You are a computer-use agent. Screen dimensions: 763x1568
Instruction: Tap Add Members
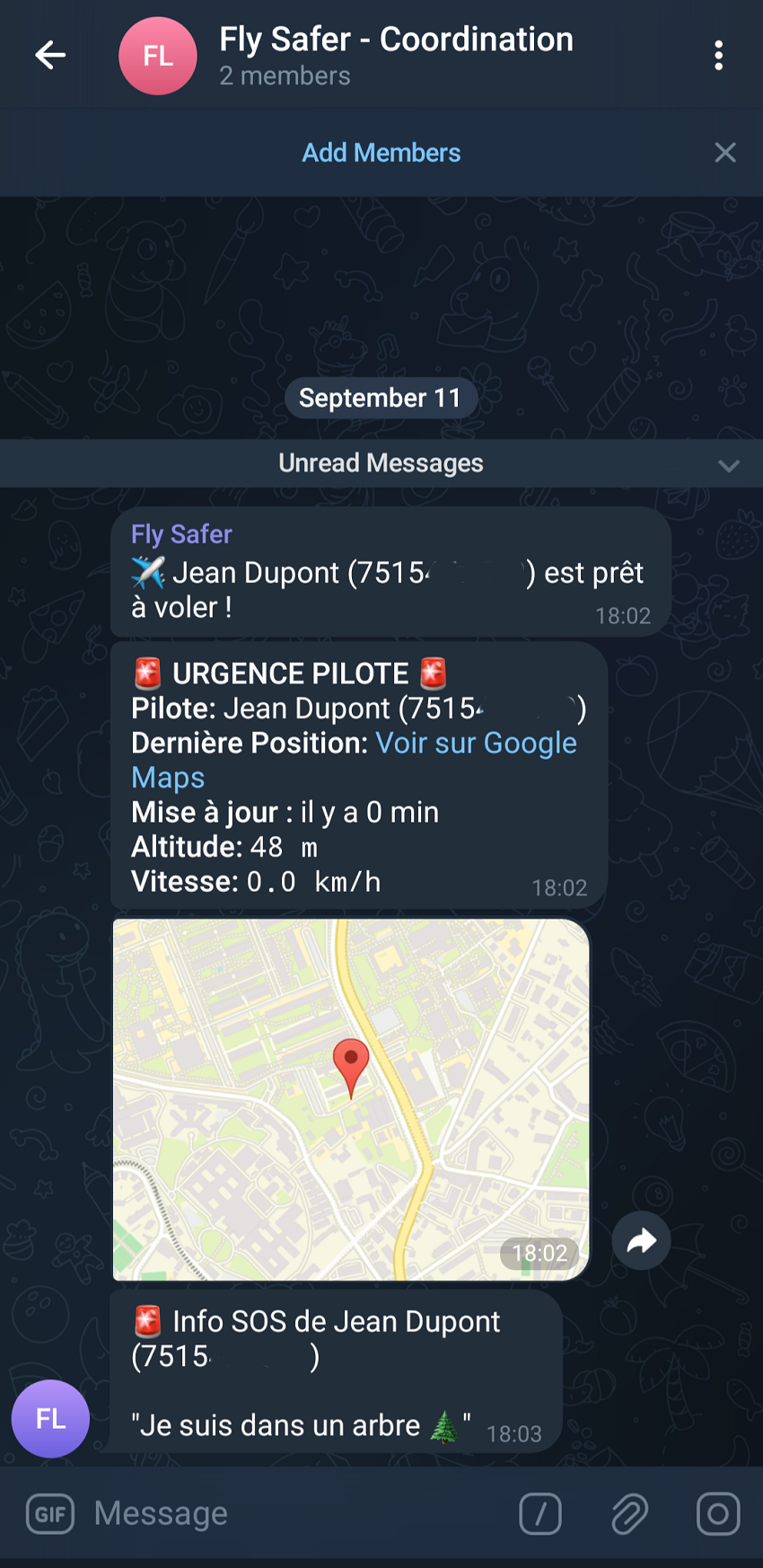(381, 152)
